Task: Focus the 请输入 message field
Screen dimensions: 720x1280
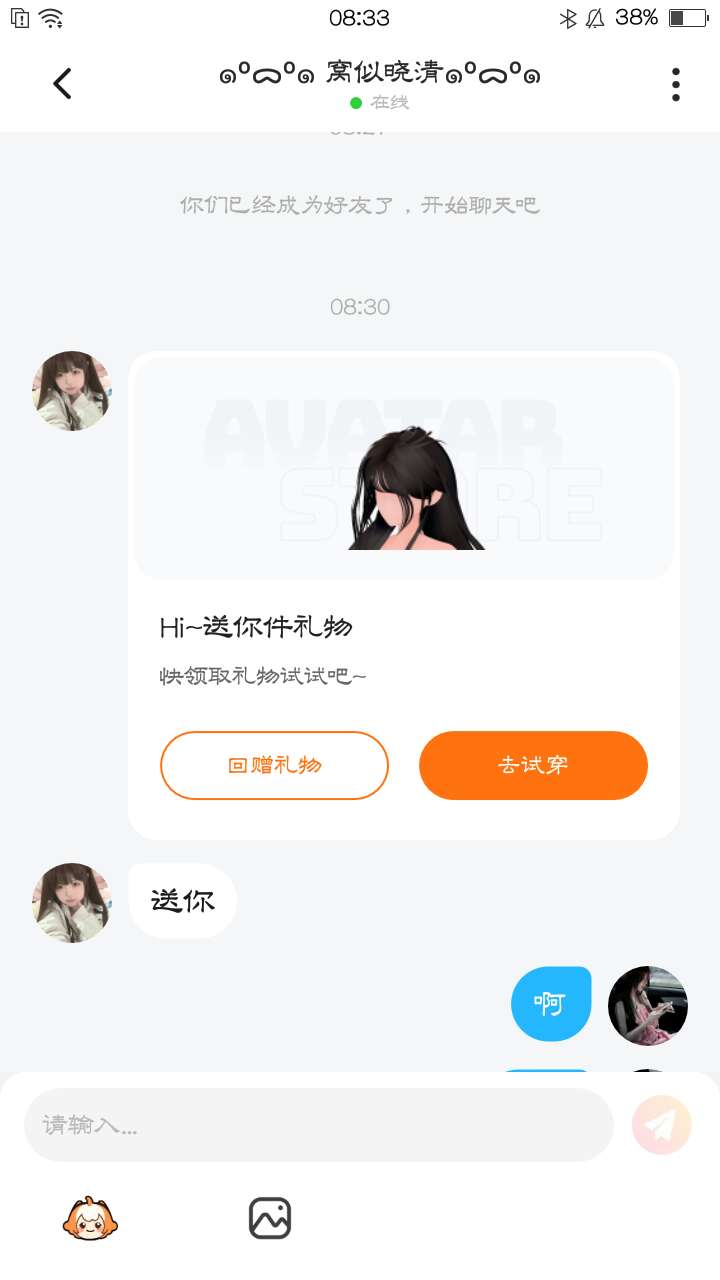Action: click(x=318, y=1125)
